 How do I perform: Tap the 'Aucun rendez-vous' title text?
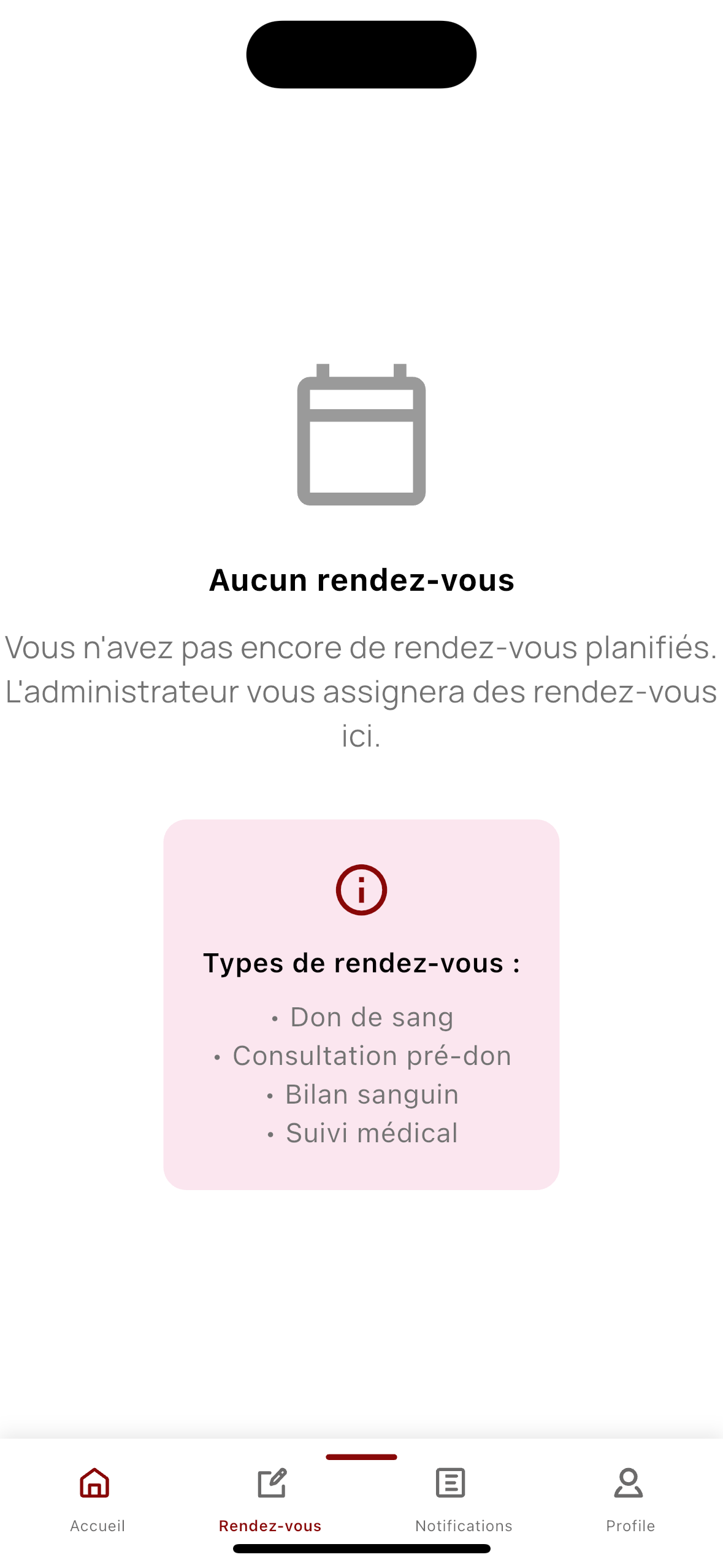click(361, 579)
